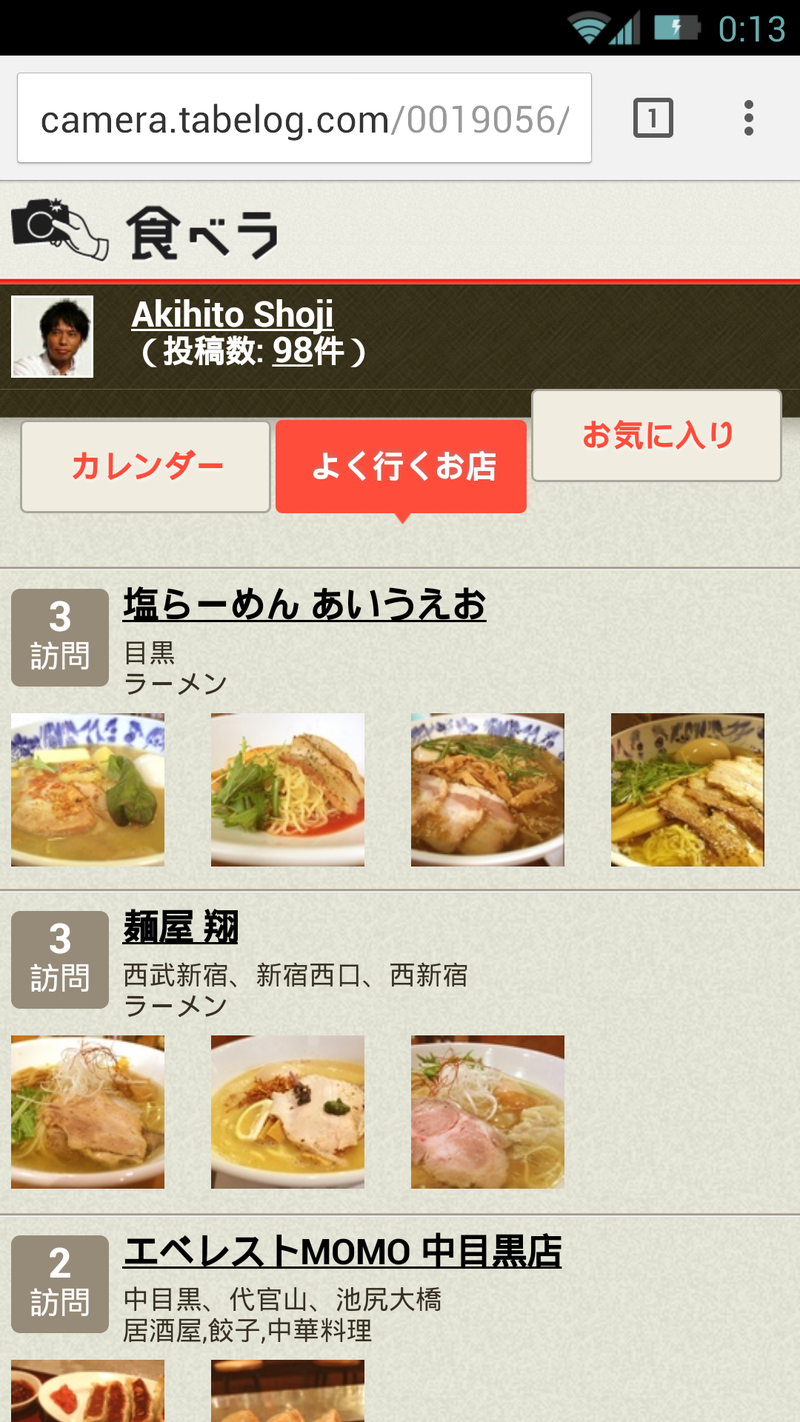Open the browser tab switcher
The image size is (800, 1422).
(x=653, y=119)
